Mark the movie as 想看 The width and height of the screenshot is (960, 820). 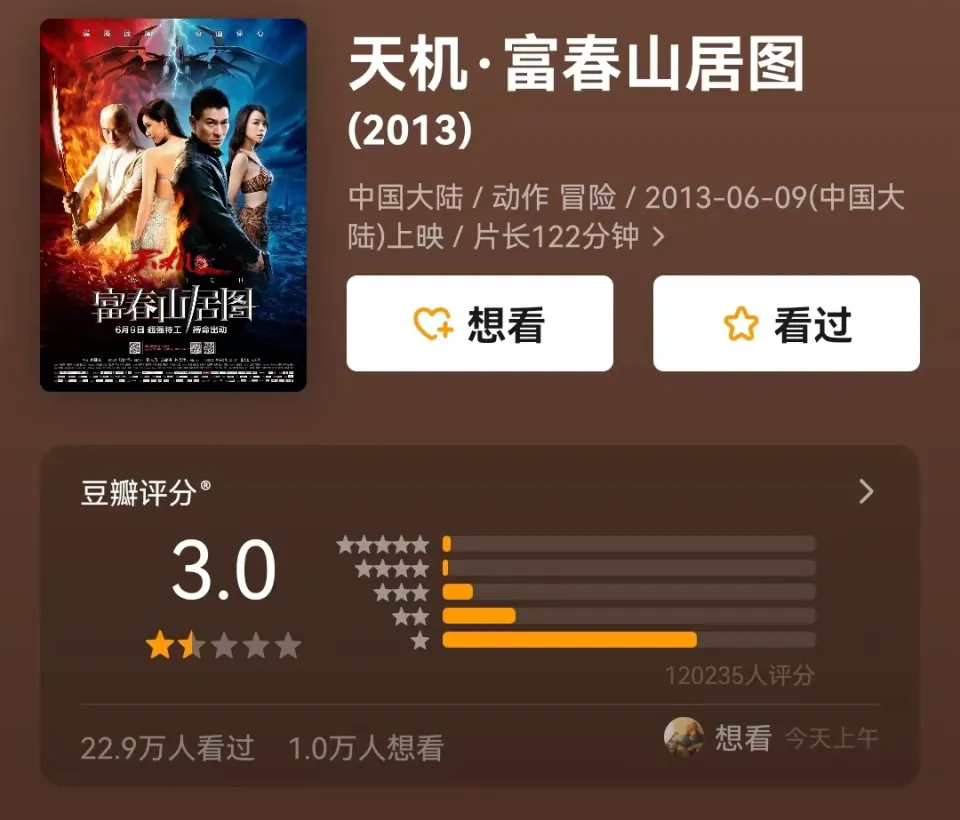coord(479,324)
